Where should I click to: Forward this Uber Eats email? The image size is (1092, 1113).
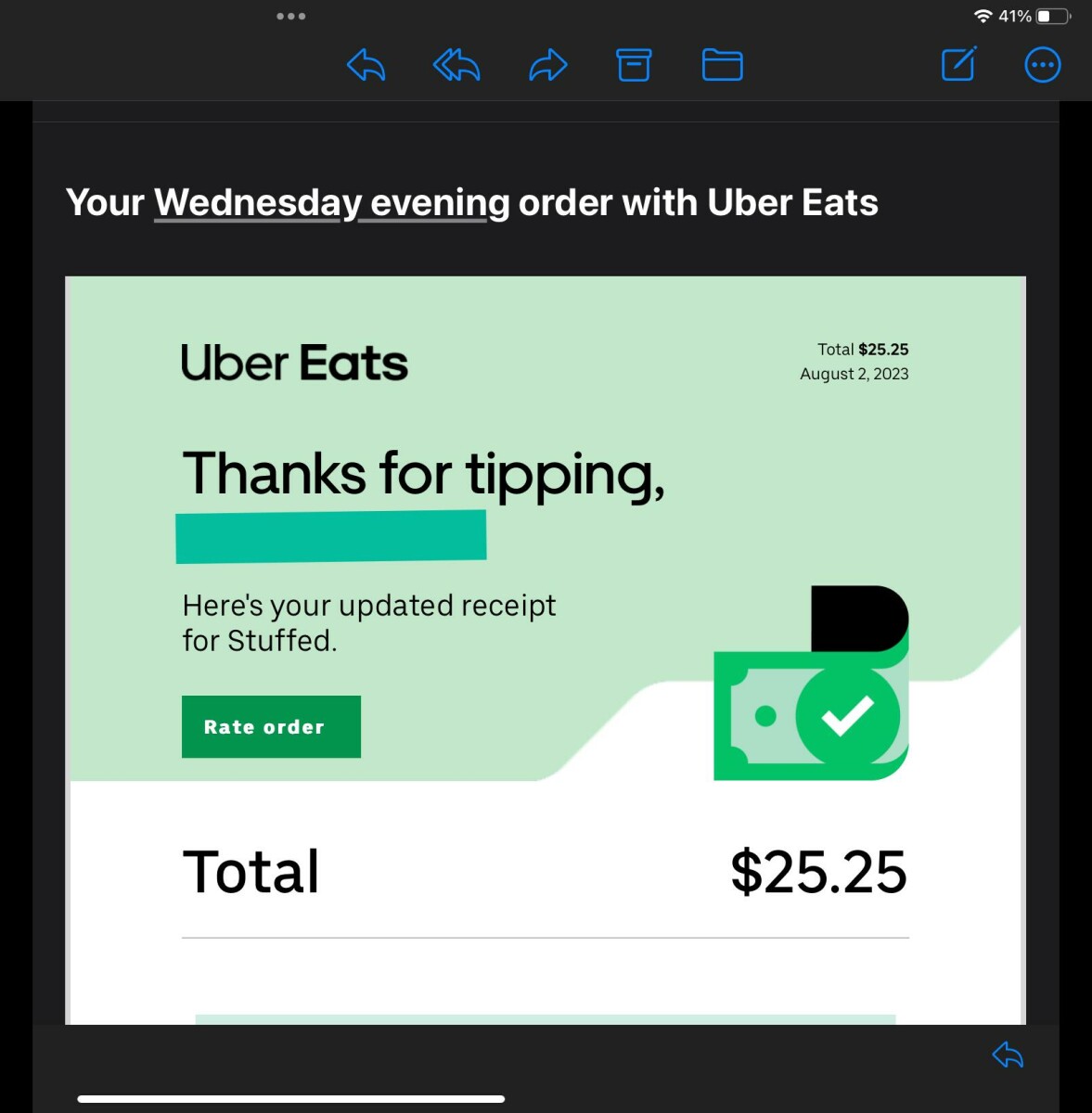pyautogui.click(x=547, y=66)
